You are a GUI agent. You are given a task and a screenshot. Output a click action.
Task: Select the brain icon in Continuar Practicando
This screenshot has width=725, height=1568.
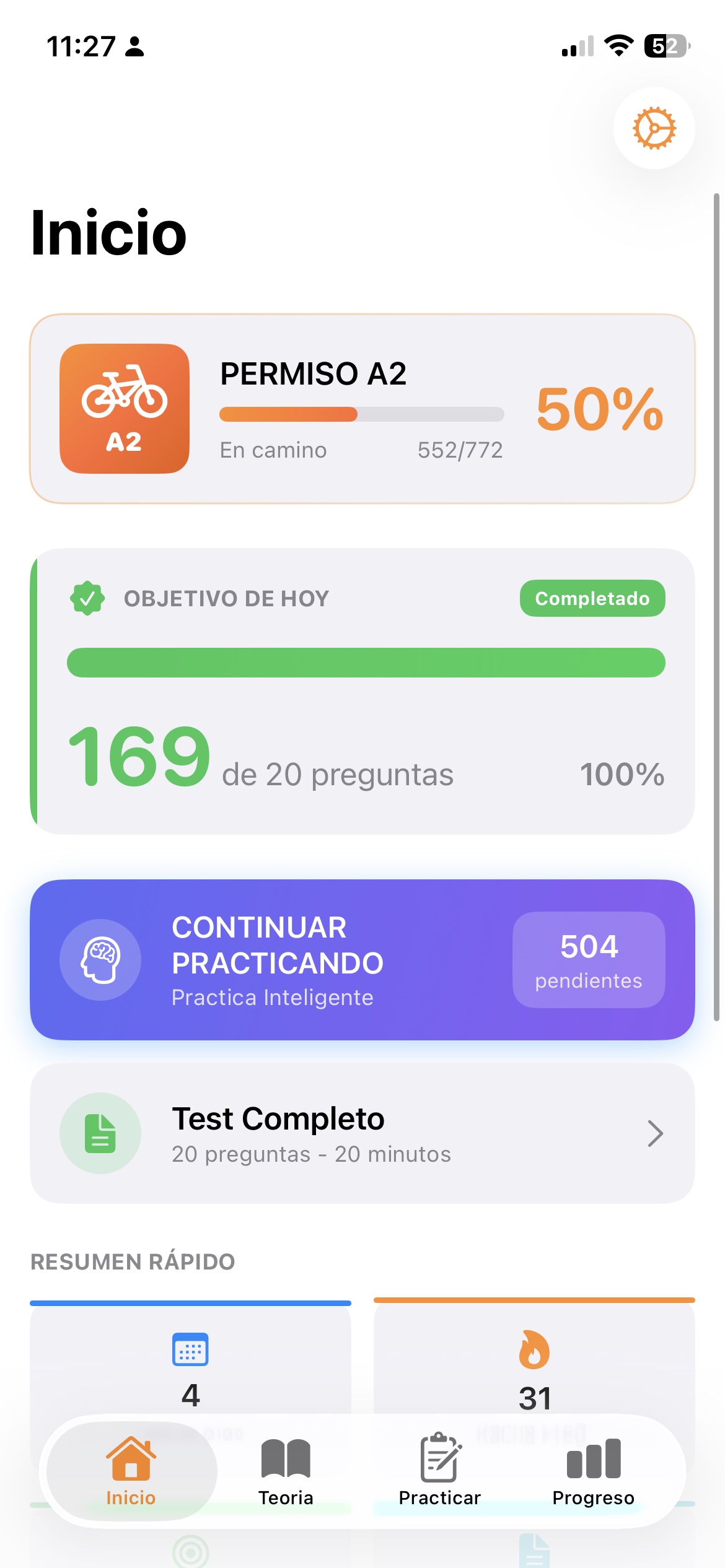tap(100, 959)
